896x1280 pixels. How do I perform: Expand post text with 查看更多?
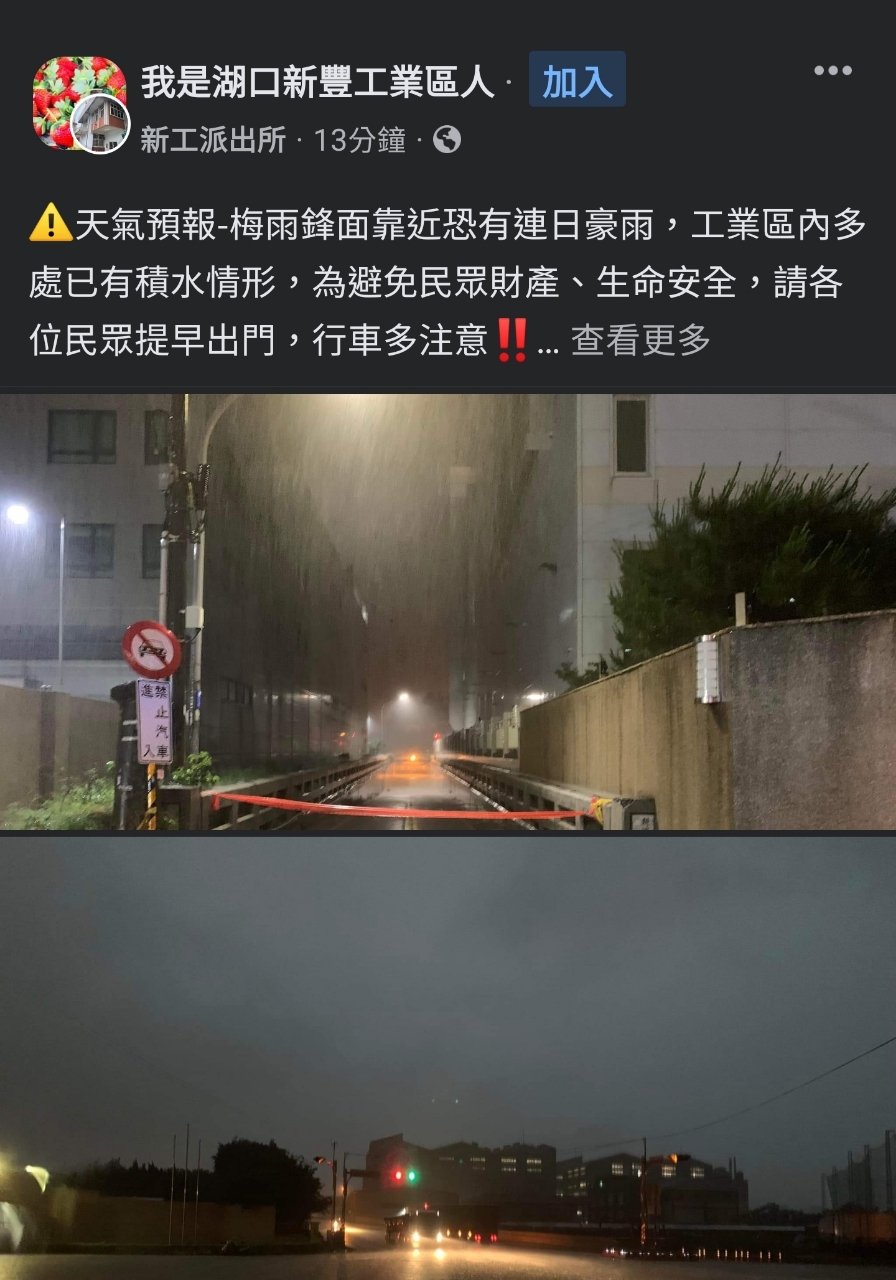[640, 340]
